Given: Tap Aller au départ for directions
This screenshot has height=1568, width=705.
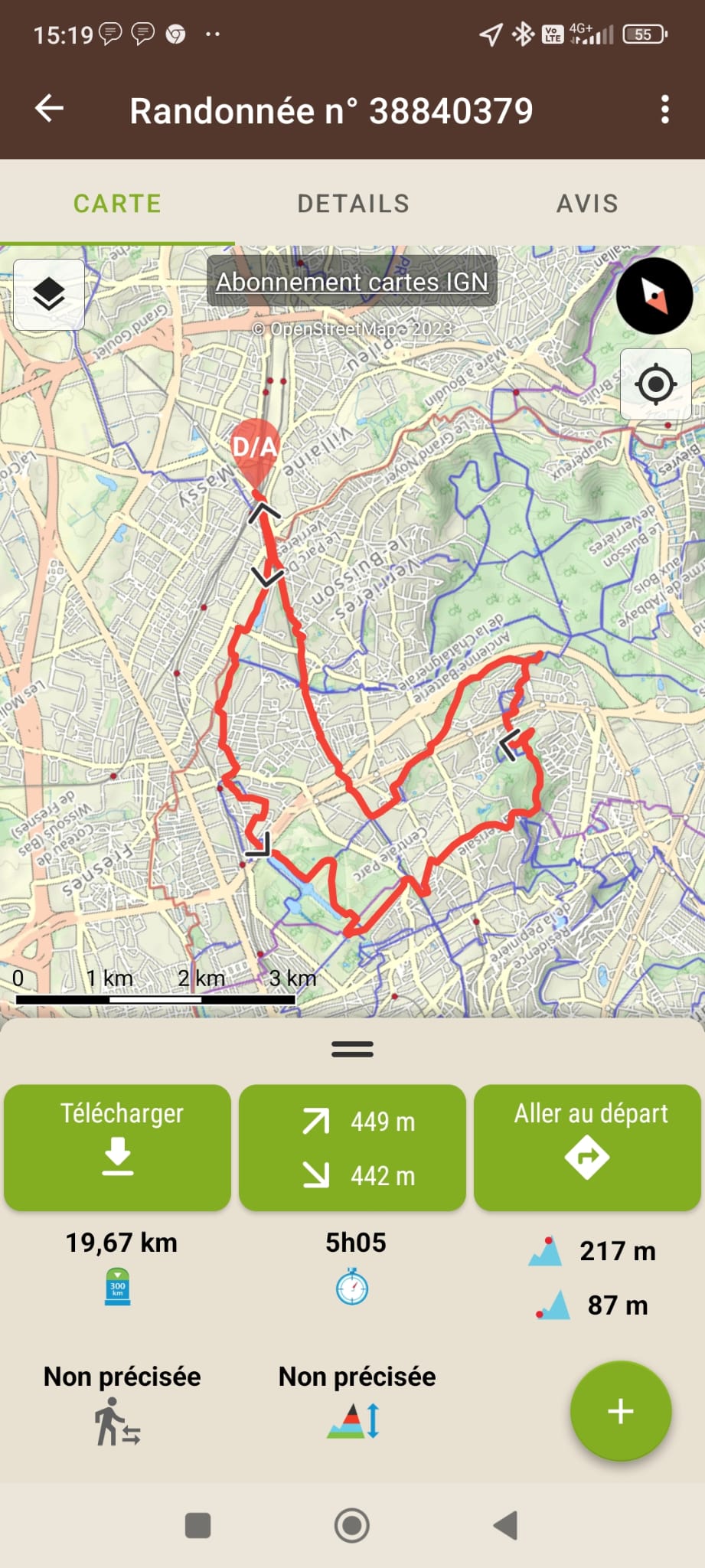Looking at the screenshot, I should pyautogui.click(x=587, y=1147).
